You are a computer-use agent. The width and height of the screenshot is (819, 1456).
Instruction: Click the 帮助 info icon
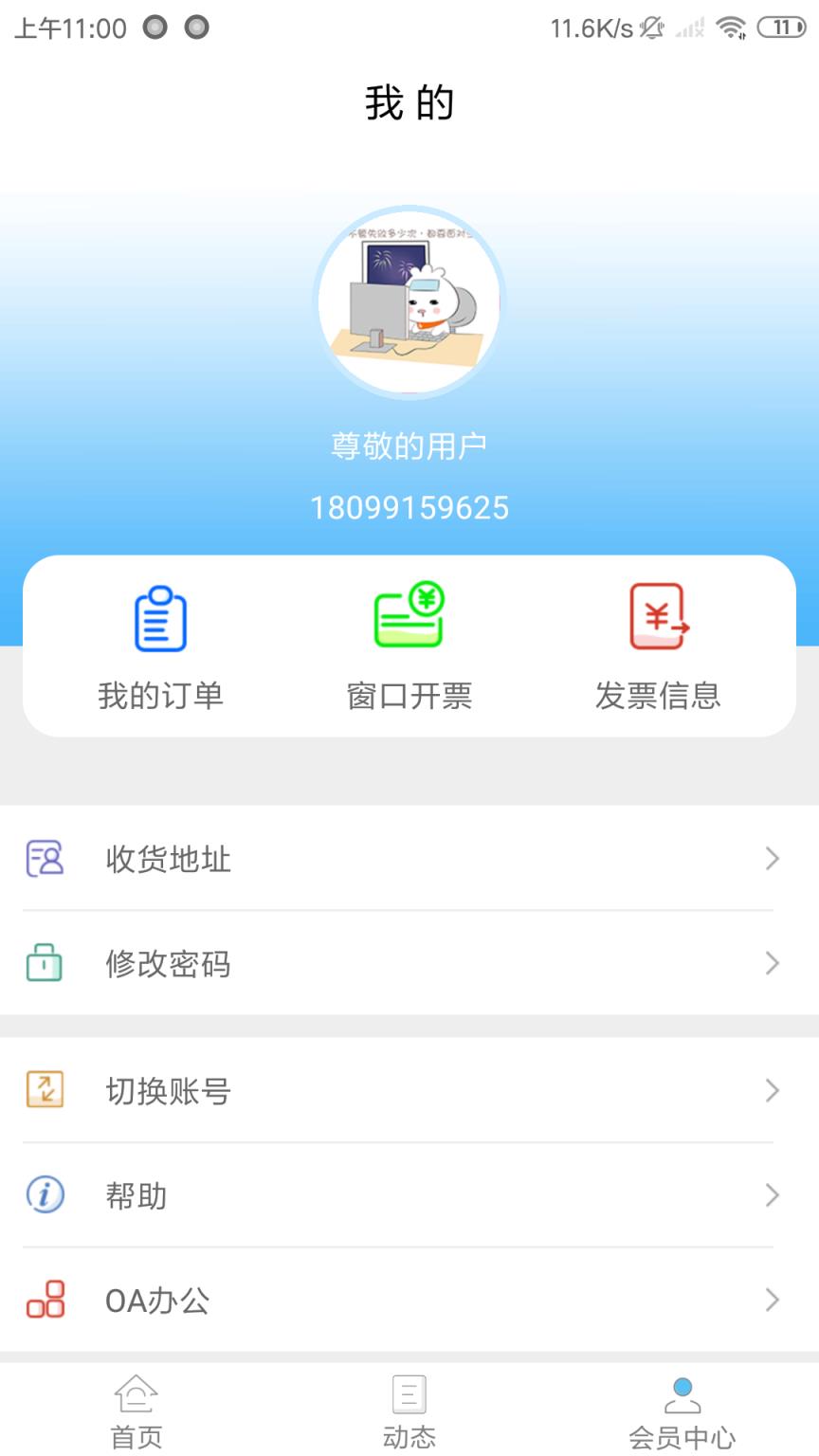(x=45, y=1195)
